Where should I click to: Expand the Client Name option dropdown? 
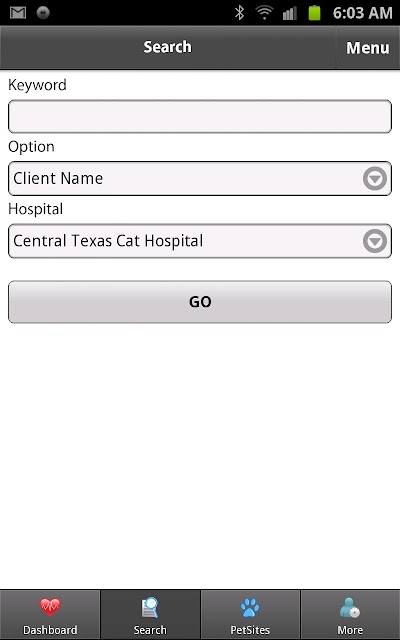click(200, 178)
